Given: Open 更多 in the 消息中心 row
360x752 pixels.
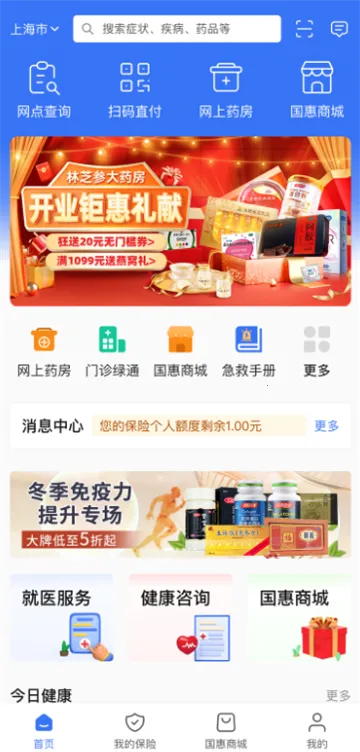Looking at the screenshot, I should click(x=326, y=426).
